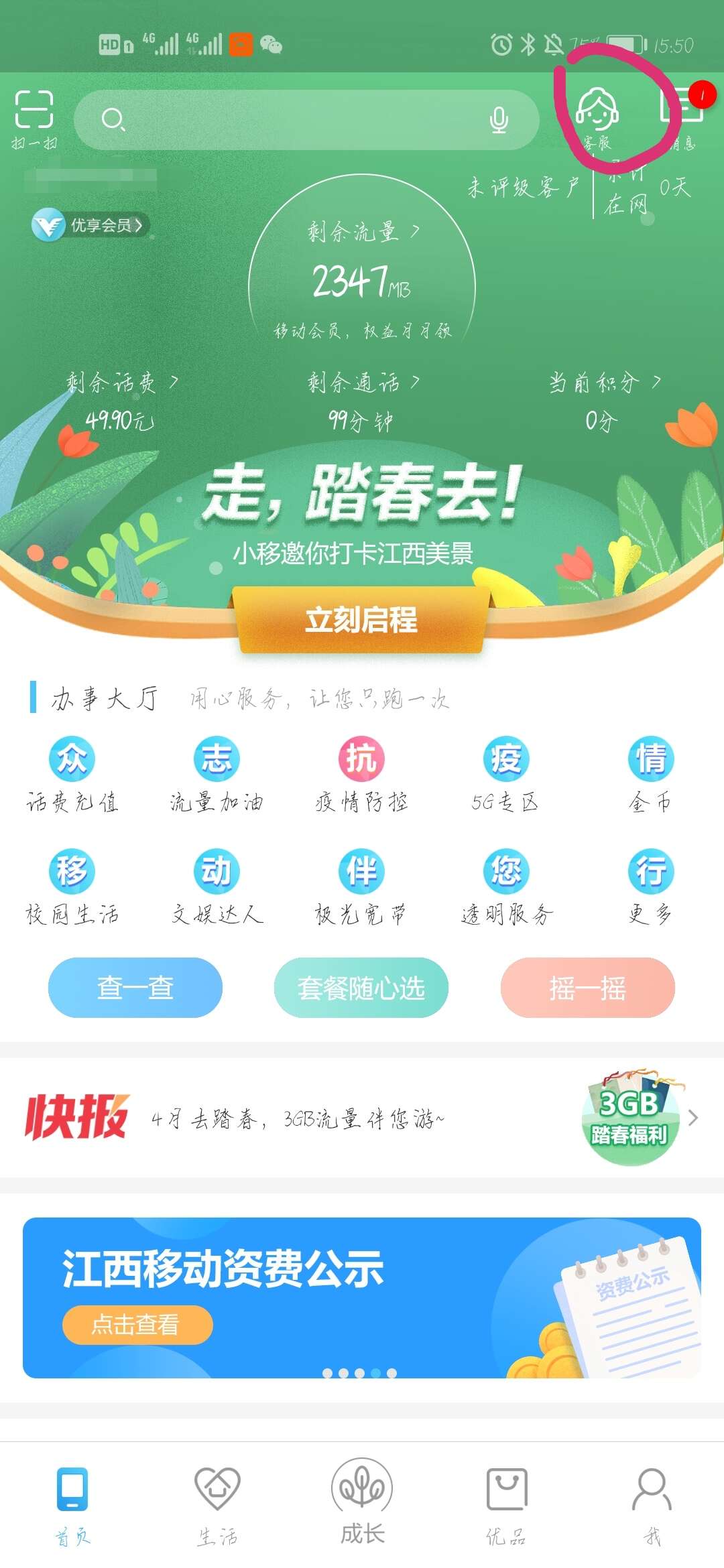Image resolution: width=724 pixels, height=1568 pixels.
Task: Tap the 摇一摇 button
Action: (x=587, y=988)
